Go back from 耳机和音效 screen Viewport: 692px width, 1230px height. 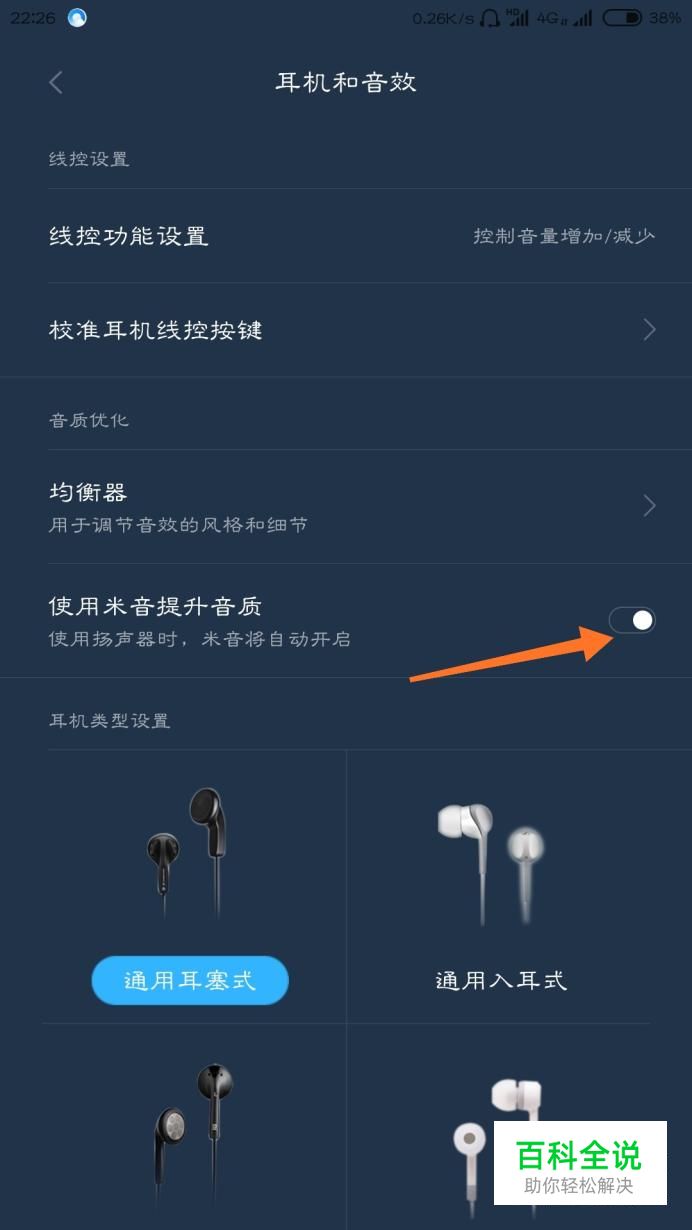pyautogui.click(x=56, y=82)
